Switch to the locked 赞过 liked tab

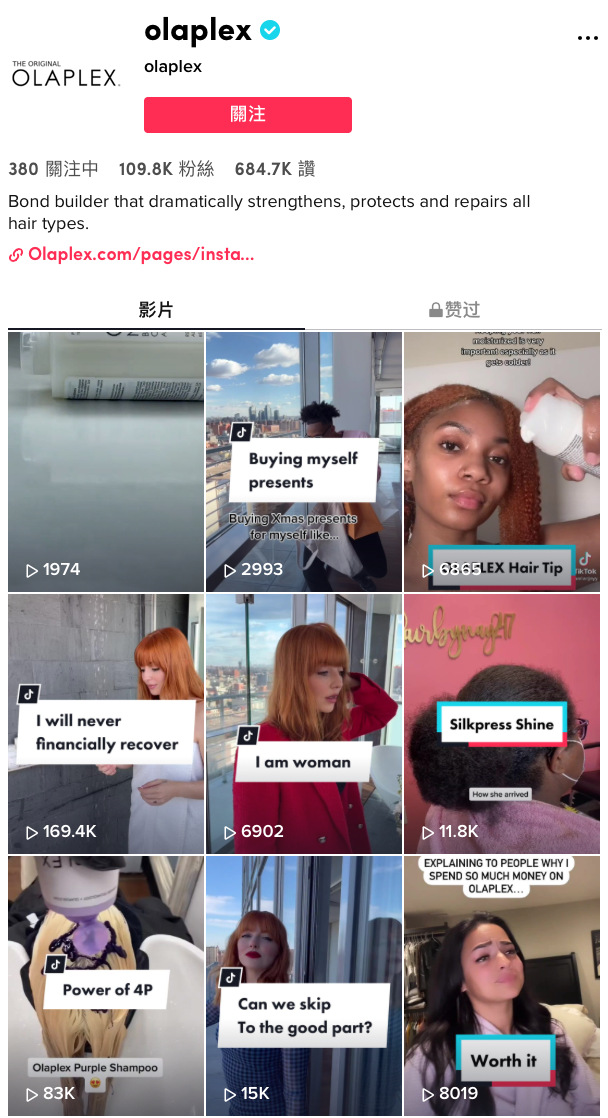[454, 310]
